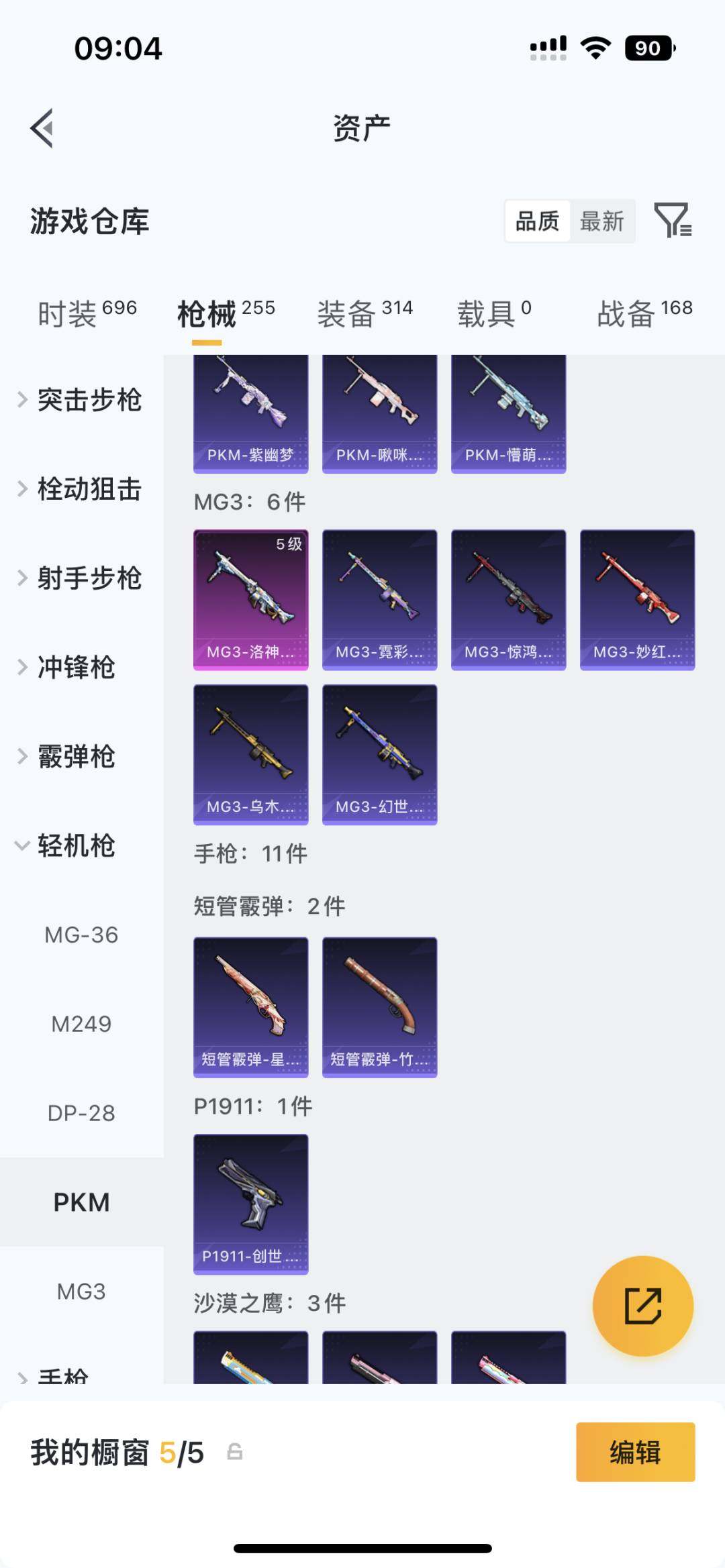Tap the yellow share floating button
Screen dimensions: 725x1568
(642, 1304)
